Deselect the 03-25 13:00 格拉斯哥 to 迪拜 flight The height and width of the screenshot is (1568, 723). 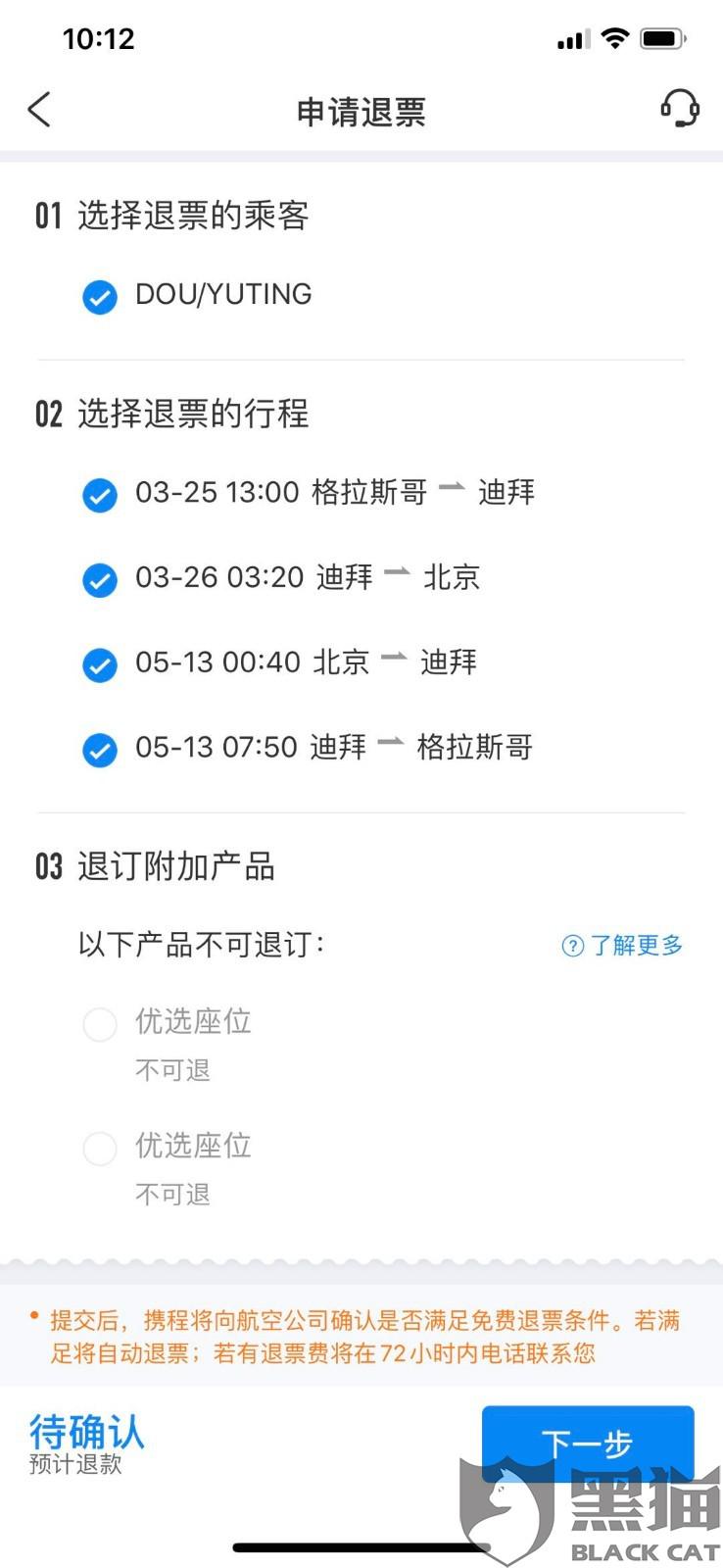(100, 495)
